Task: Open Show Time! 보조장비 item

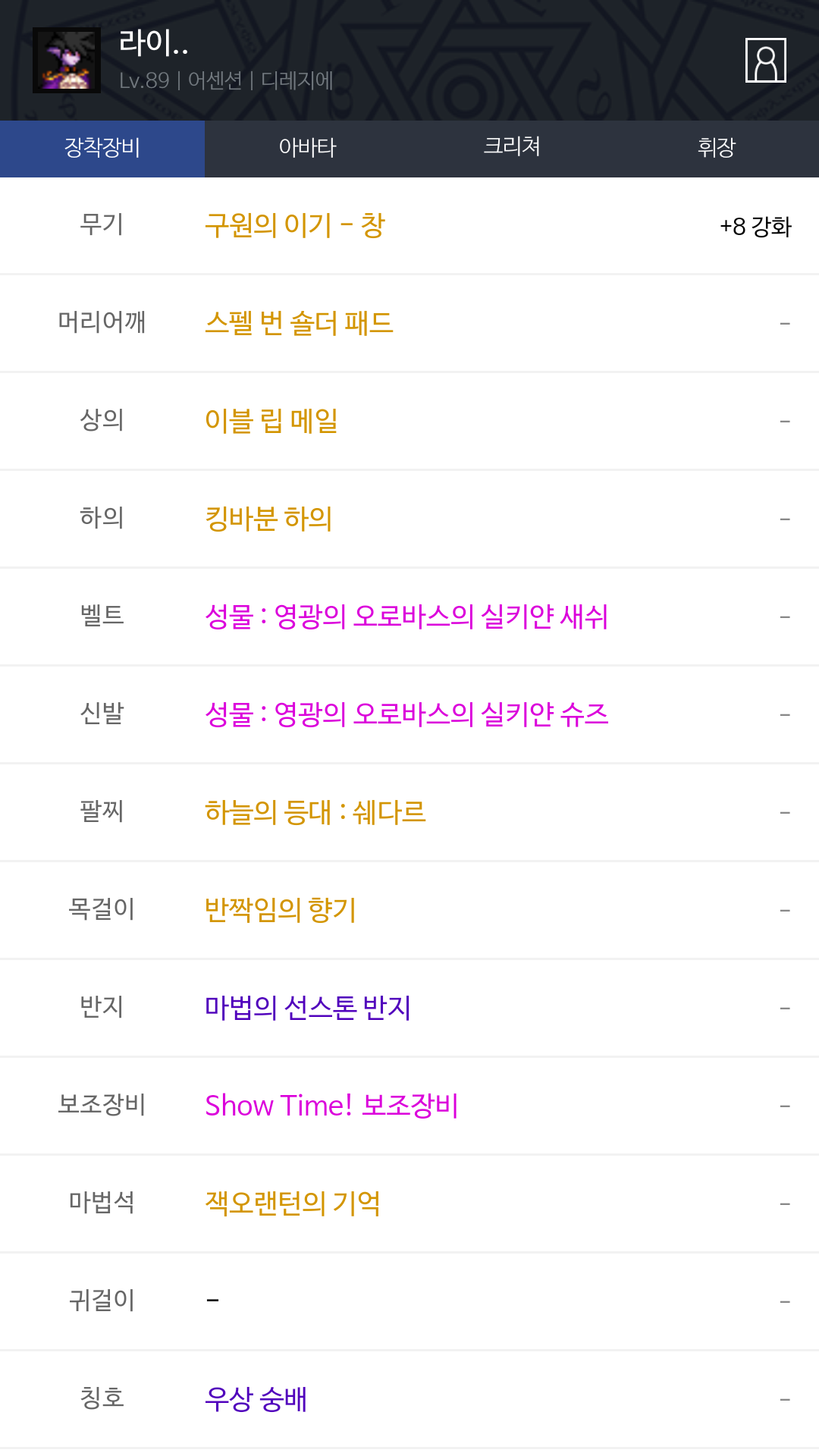Action: (x=331, y=1106)
